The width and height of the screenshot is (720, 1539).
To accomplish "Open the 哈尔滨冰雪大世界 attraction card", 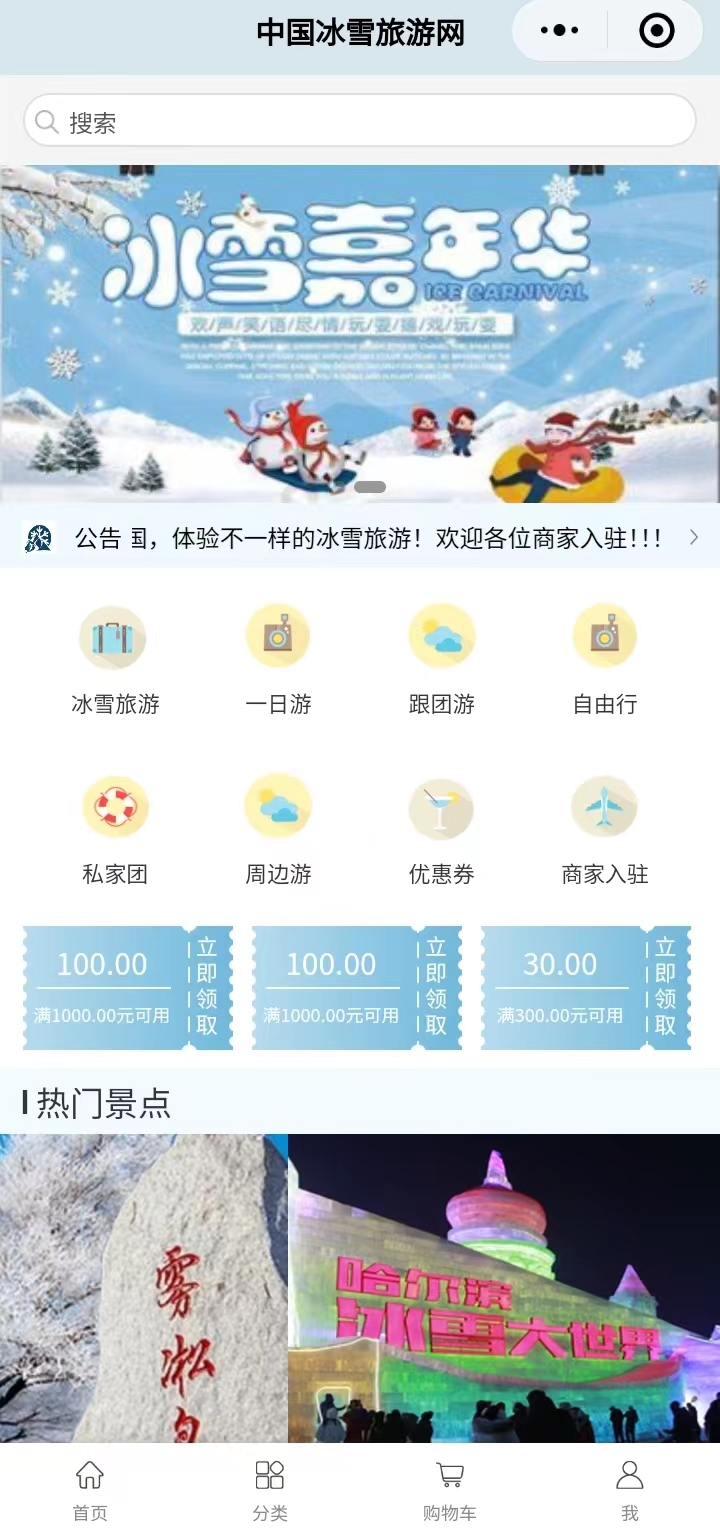I will coord(504,1288).
